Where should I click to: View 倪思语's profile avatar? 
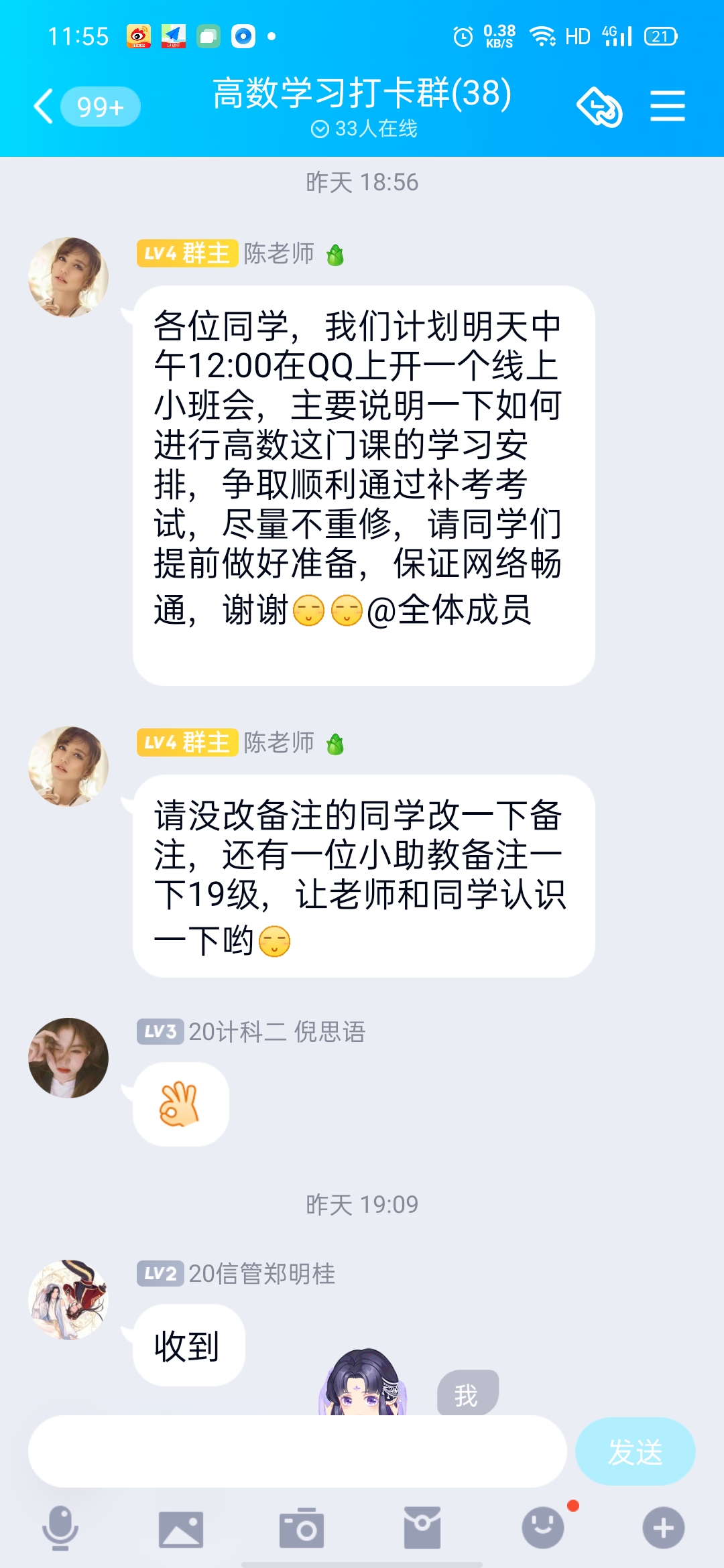pyautogui.click(x=68, y=1057)
